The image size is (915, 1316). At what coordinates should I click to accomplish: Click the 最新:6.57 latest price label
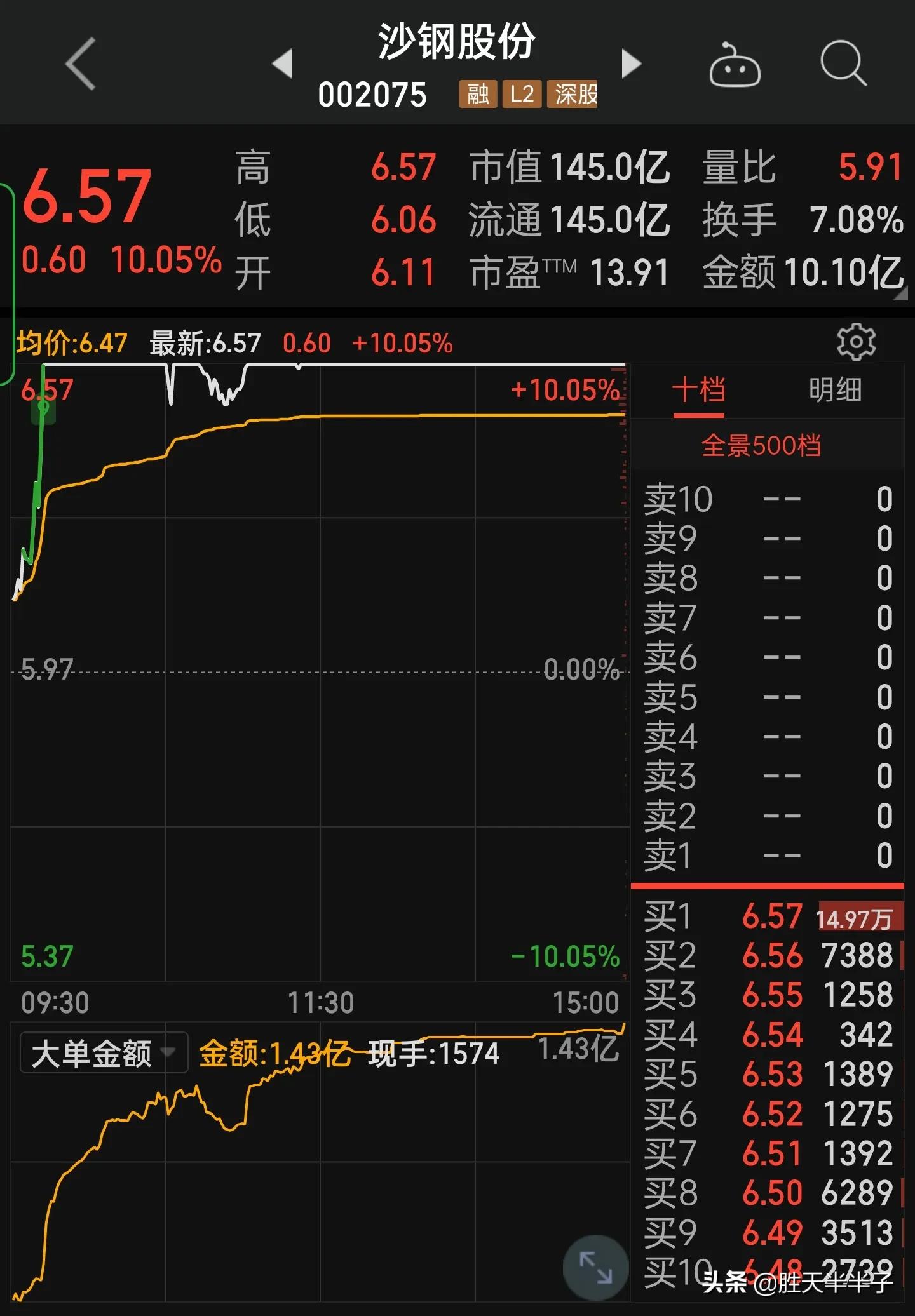[203, 344]
